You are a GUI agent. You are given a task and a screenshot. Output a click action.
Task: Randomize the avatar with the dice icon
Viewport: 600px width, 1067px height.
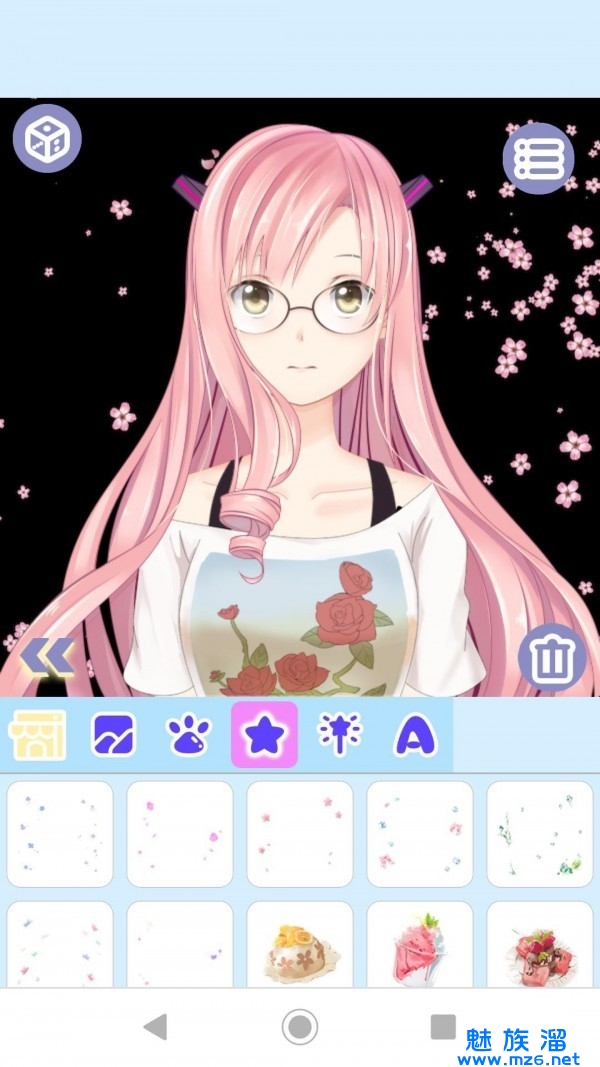pyautogui.click(x=47, y=138)
